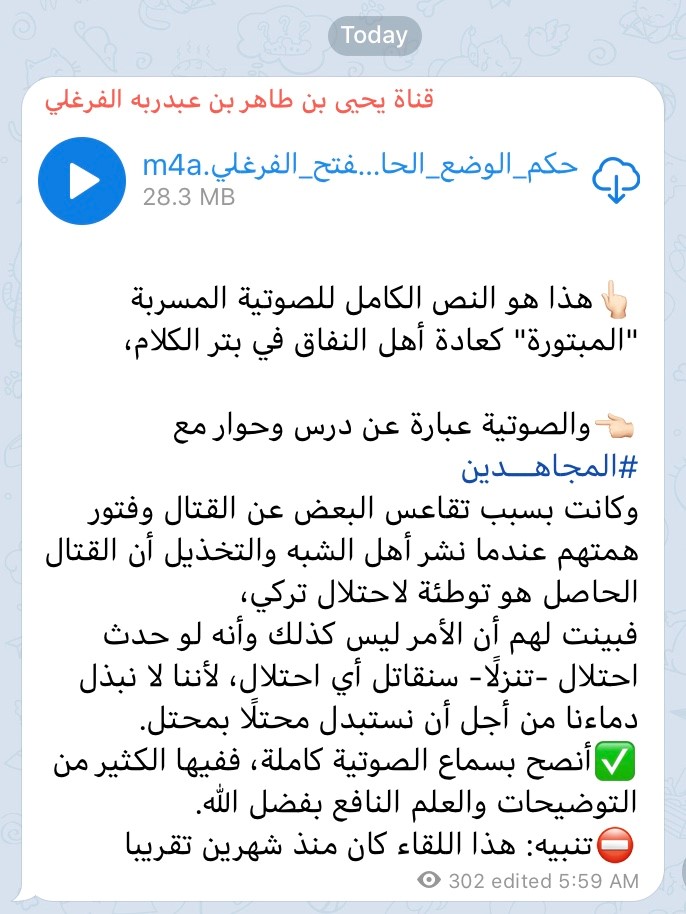Open the forwarded channel name قناة يحيى بن طاهر
Screen dimensions: 686x914
pyautogui.click(x=239, y=102)
